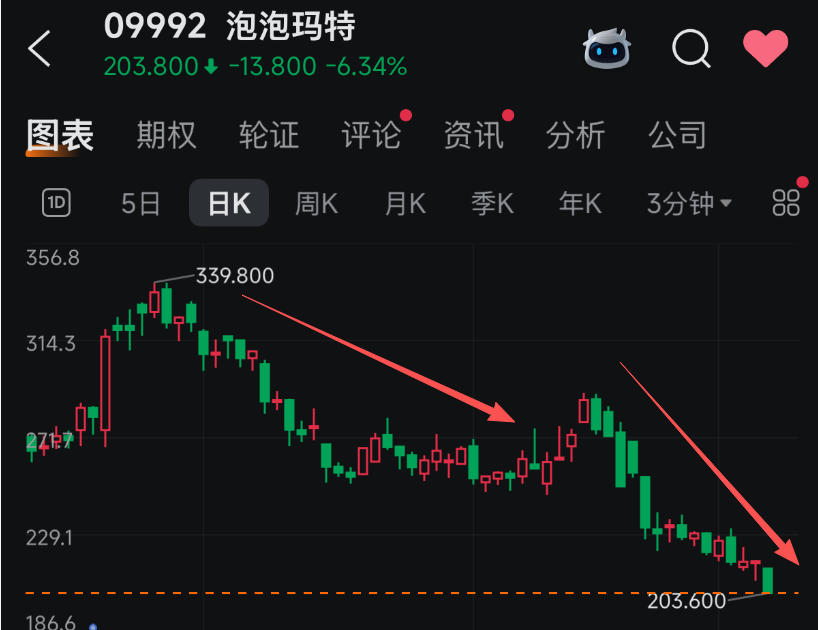Select the 周K chart period

point(316,204)
